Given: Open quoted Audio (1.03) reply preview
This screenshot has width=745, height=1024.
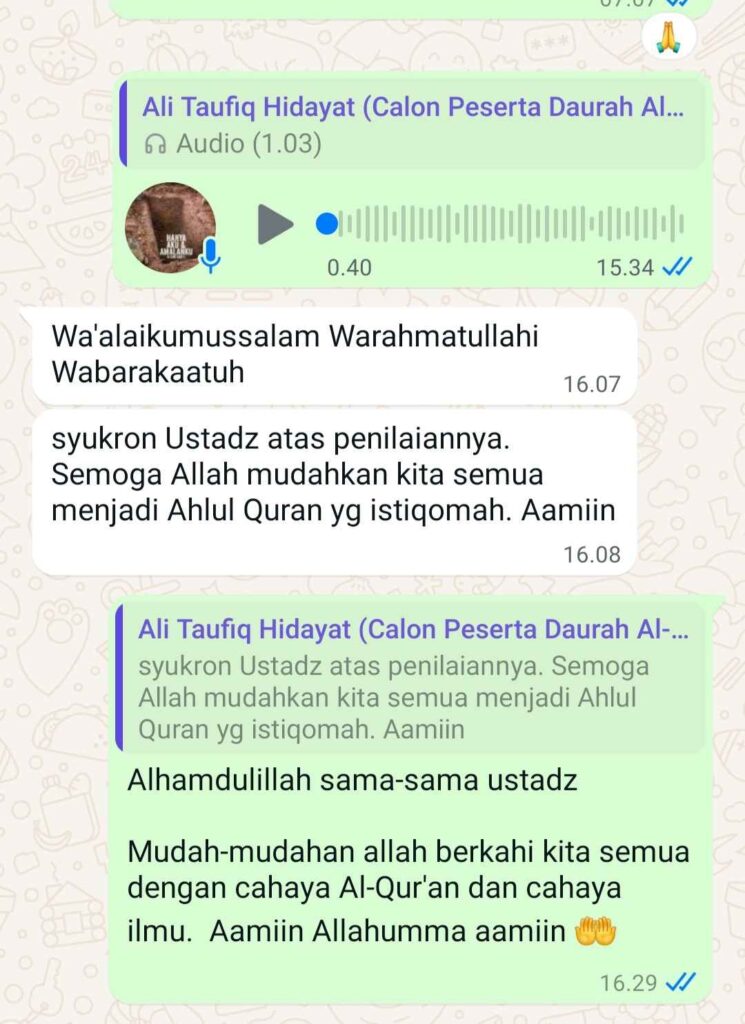Looking at the screenshot, I should [x=412, y=125].
